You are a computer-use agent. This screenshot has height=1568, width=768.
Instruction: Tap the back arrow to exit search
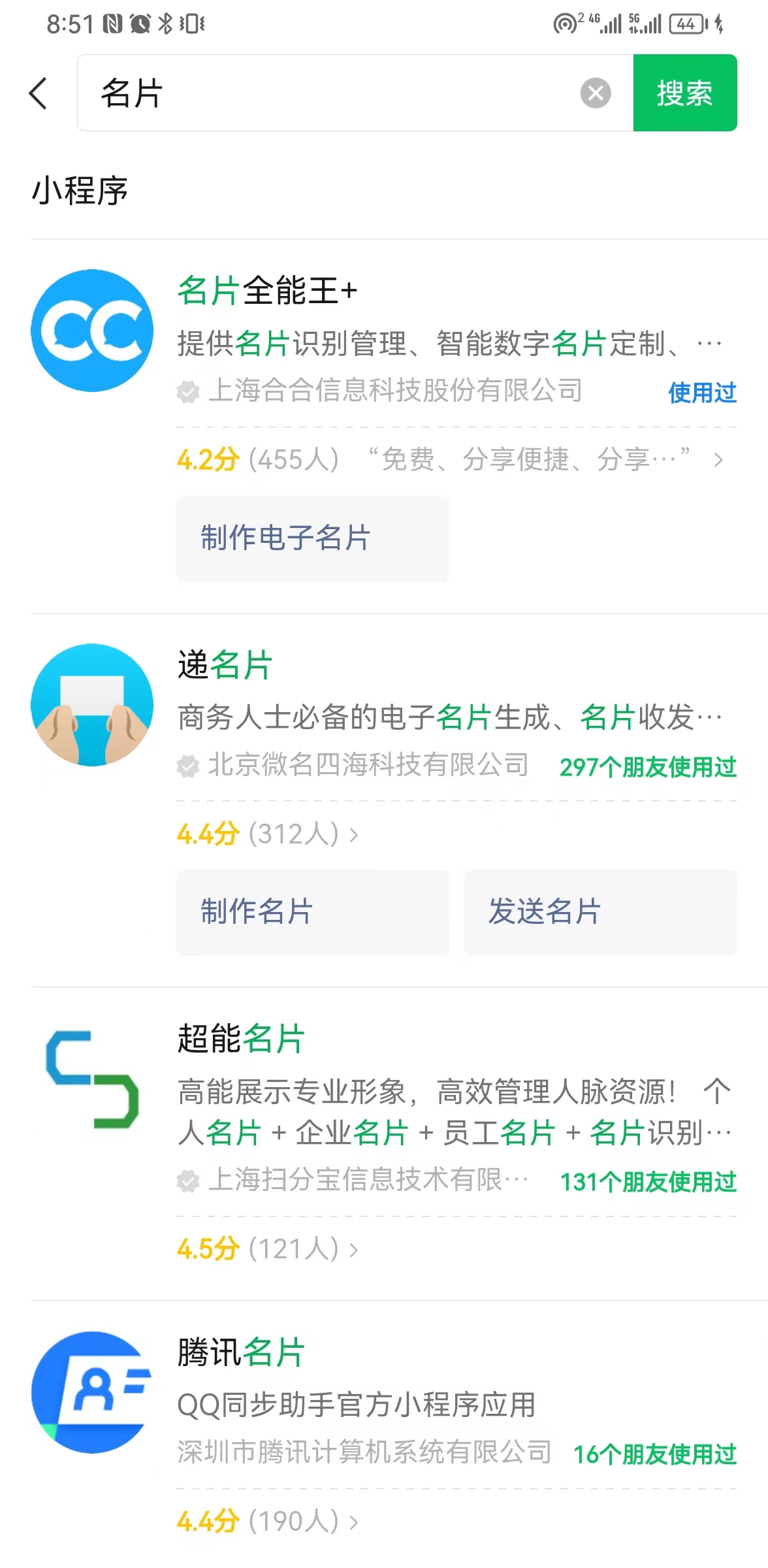pyautogui.click(x=39, y=93)
